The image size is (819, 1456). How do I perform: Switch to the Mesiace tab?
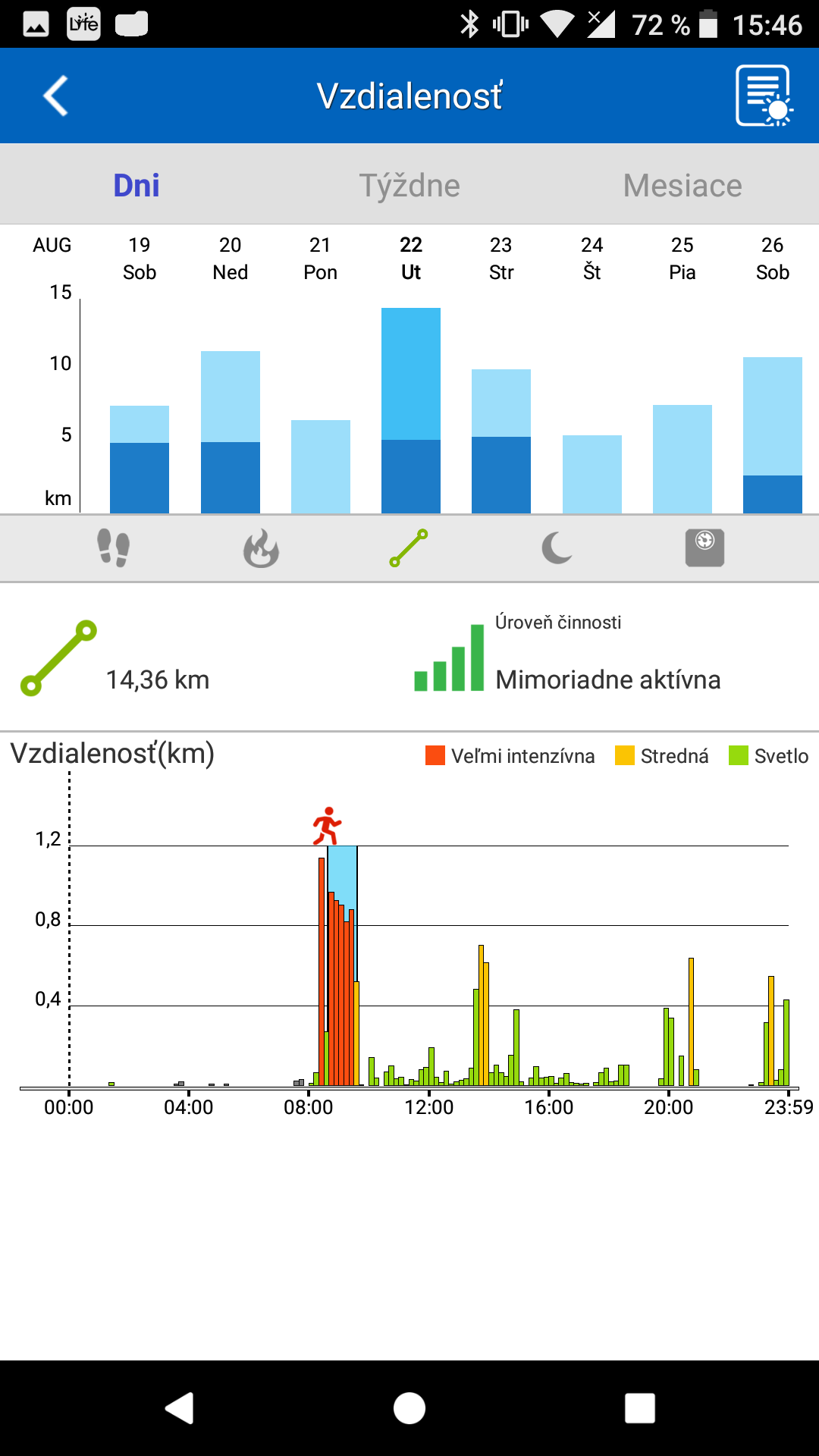click(x=682, y=185)
